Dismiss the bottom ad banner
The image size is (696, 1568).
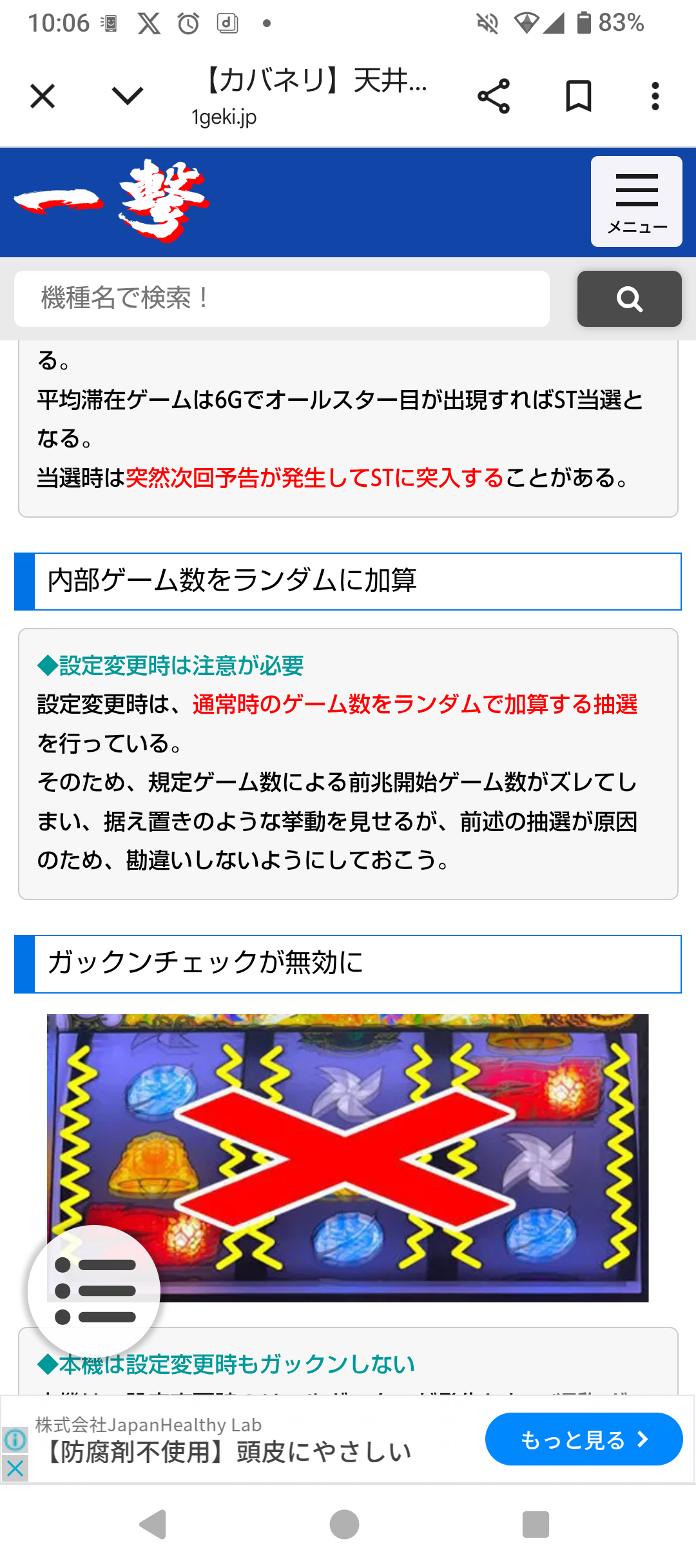click(15, 1469)
